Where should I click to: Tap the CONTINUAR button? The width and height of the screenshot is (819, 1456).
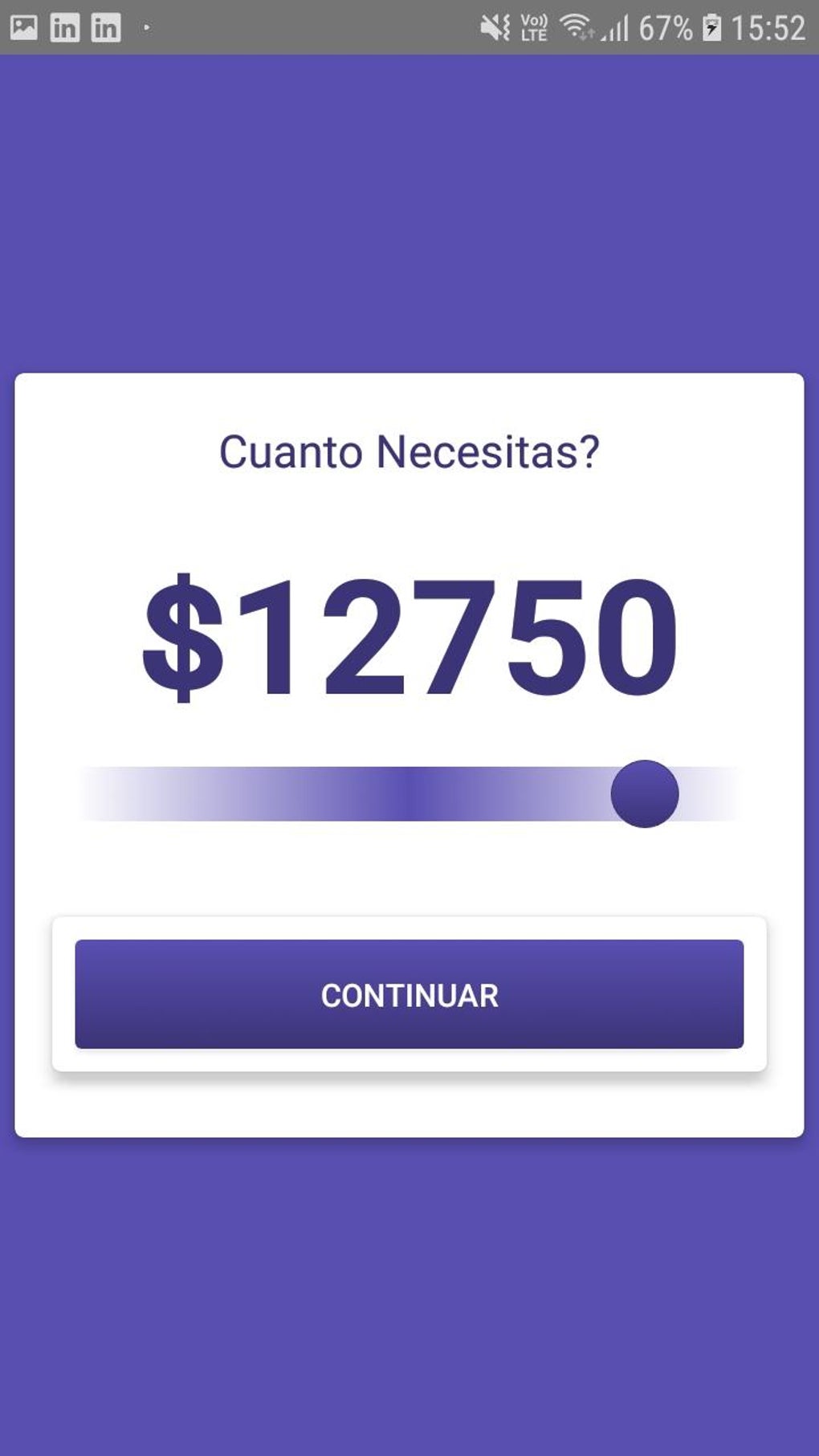tap(409, 994)
